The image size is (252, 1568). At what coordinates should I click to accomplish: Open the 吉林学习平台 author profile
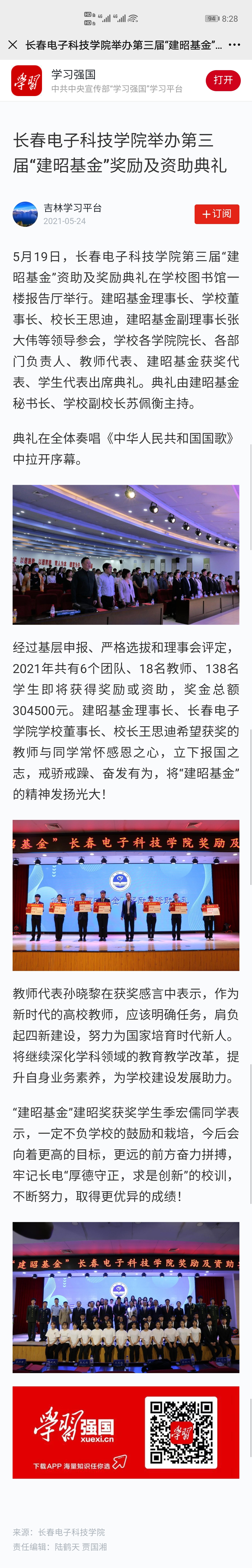pyautogui.click(x=72, y=207)
